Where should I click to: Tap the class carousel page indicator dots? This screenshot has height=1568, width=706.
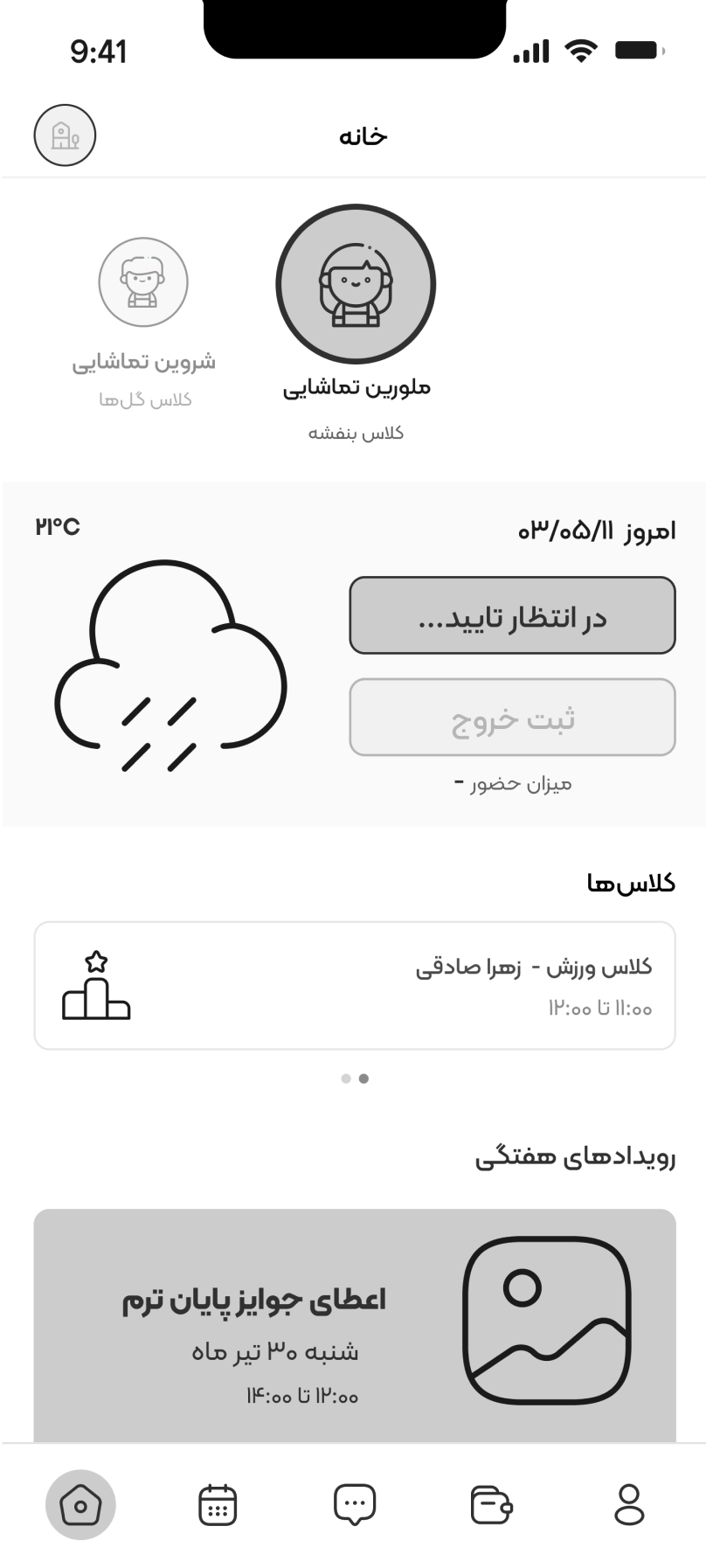coord(355,1079)
